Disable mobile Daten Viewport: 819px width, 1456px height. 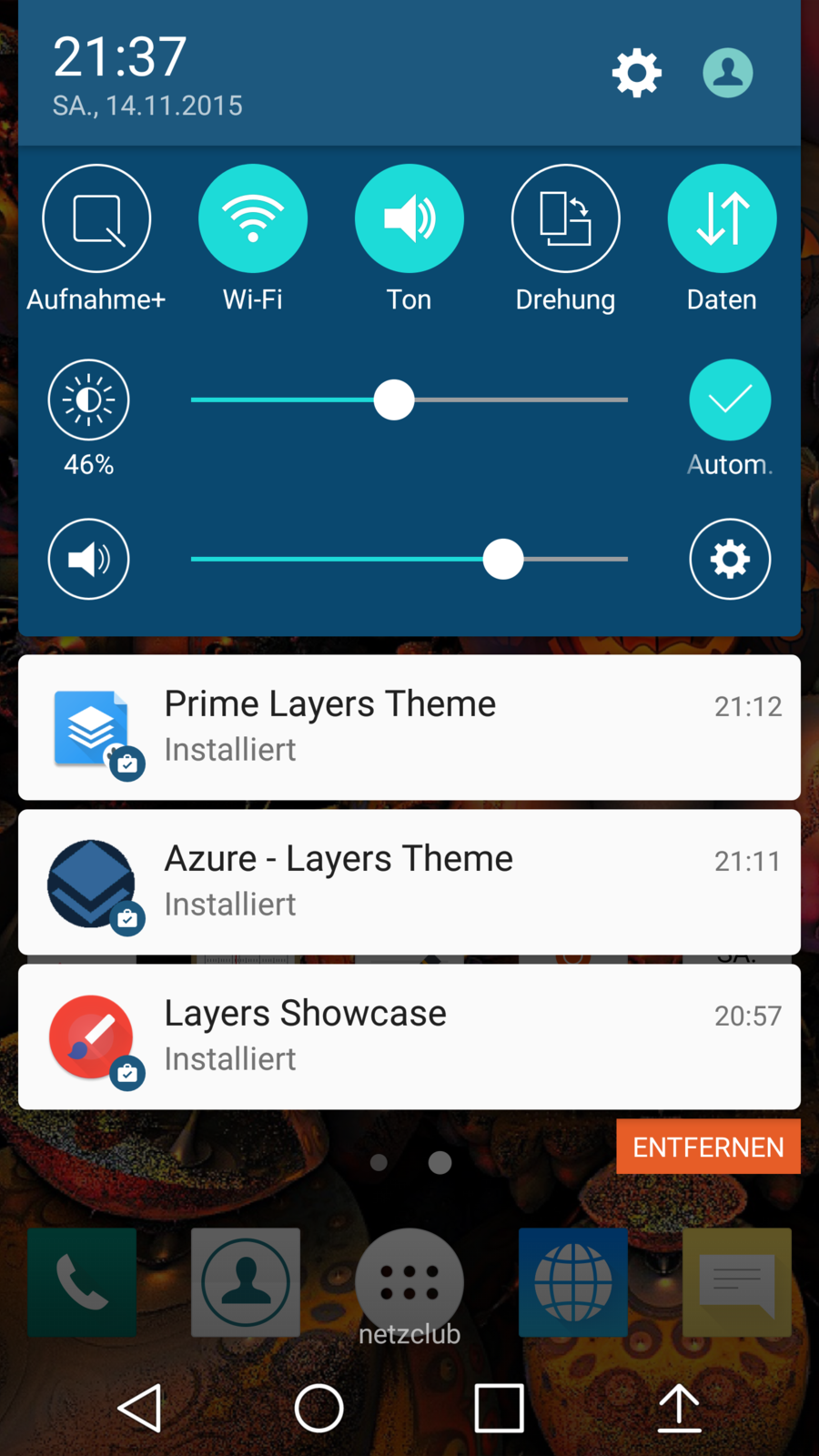722,218
